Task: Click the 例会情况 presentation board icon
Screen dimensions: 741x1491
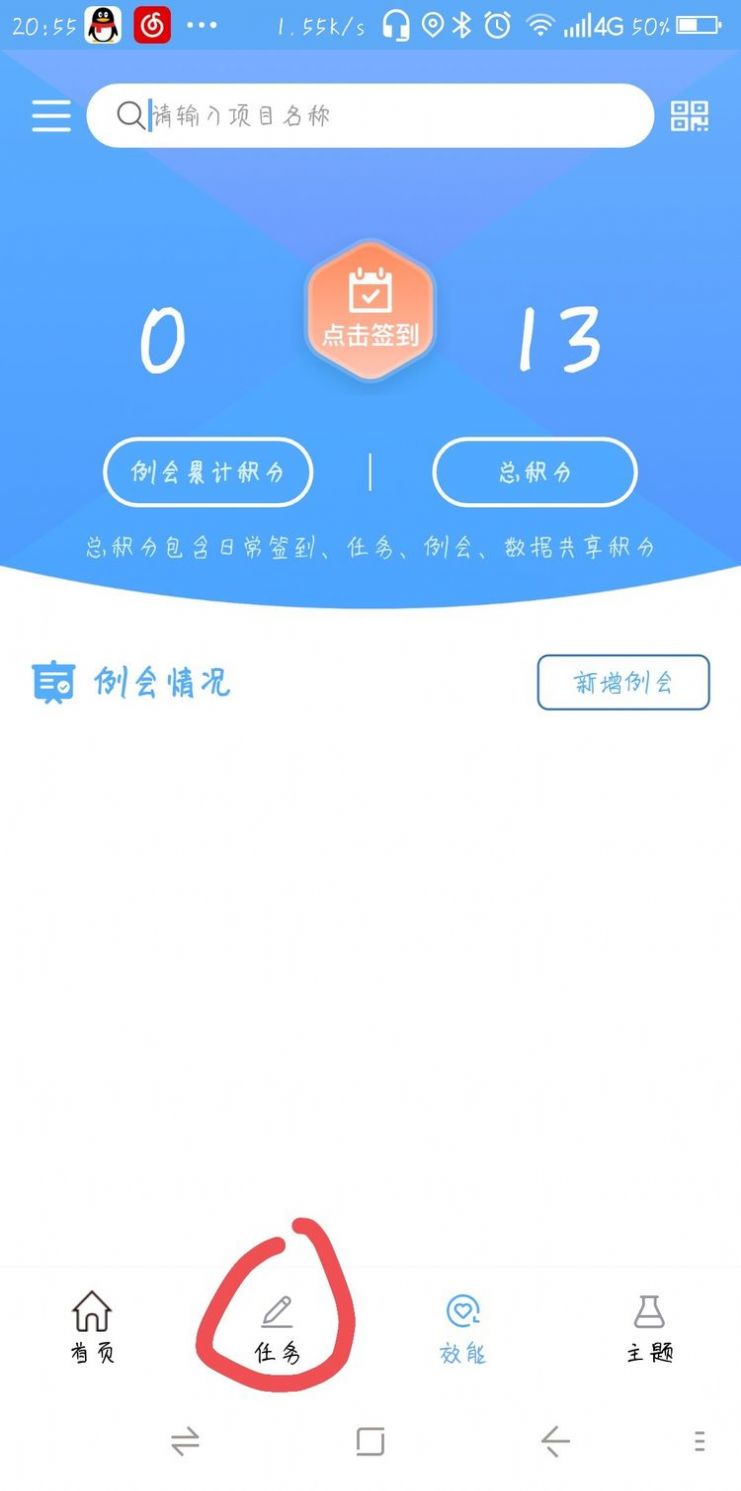Action: (55, 682)
